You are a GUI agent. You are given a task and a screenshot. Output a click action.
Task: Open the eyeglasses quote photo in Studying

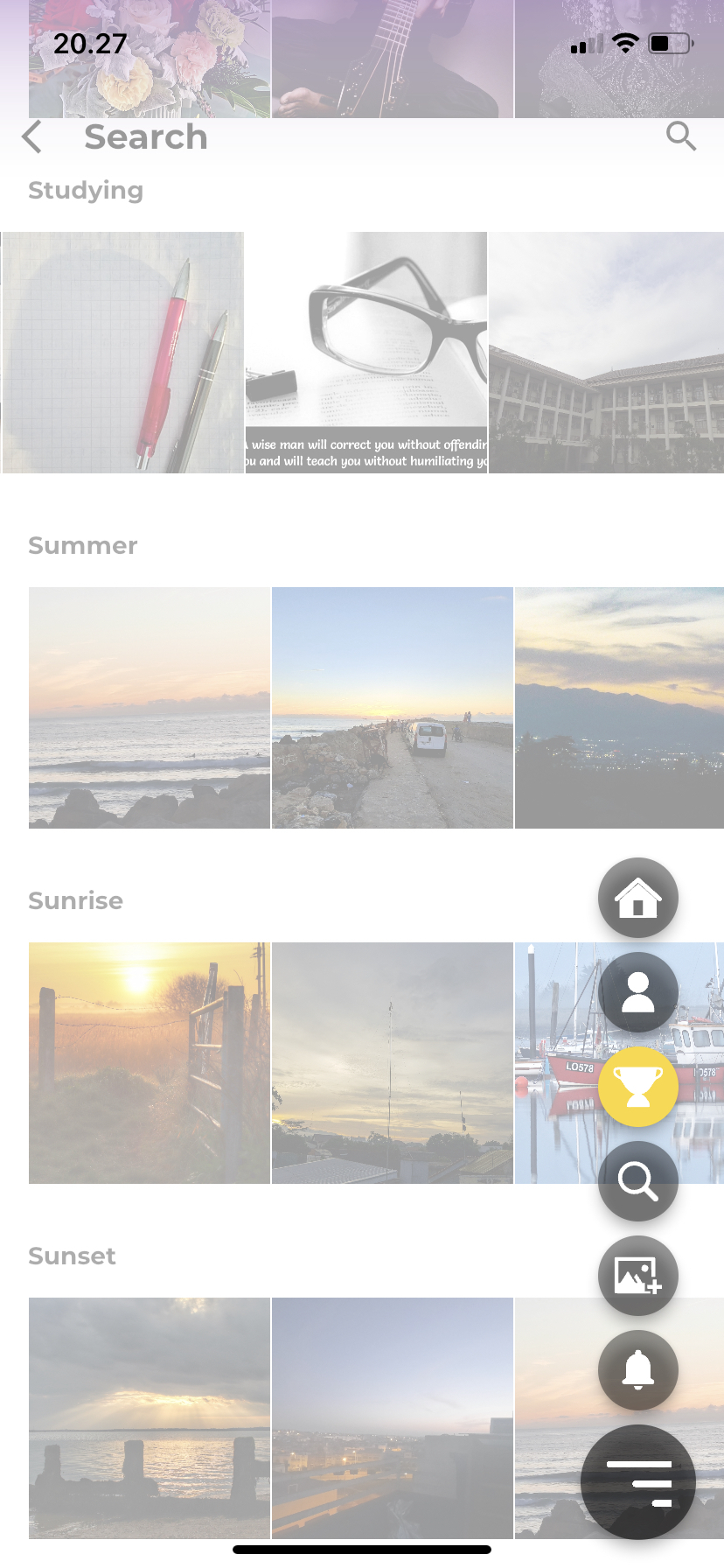pyautogui.click(x=365, y=353)
